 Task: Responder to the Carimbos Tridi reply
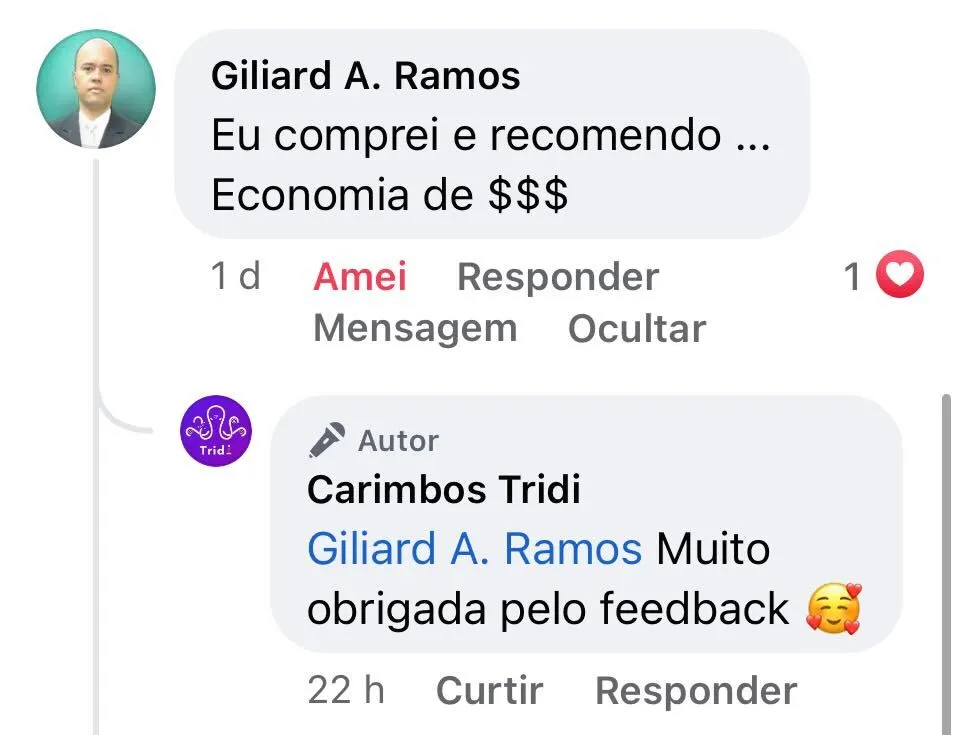coord(696,690)
